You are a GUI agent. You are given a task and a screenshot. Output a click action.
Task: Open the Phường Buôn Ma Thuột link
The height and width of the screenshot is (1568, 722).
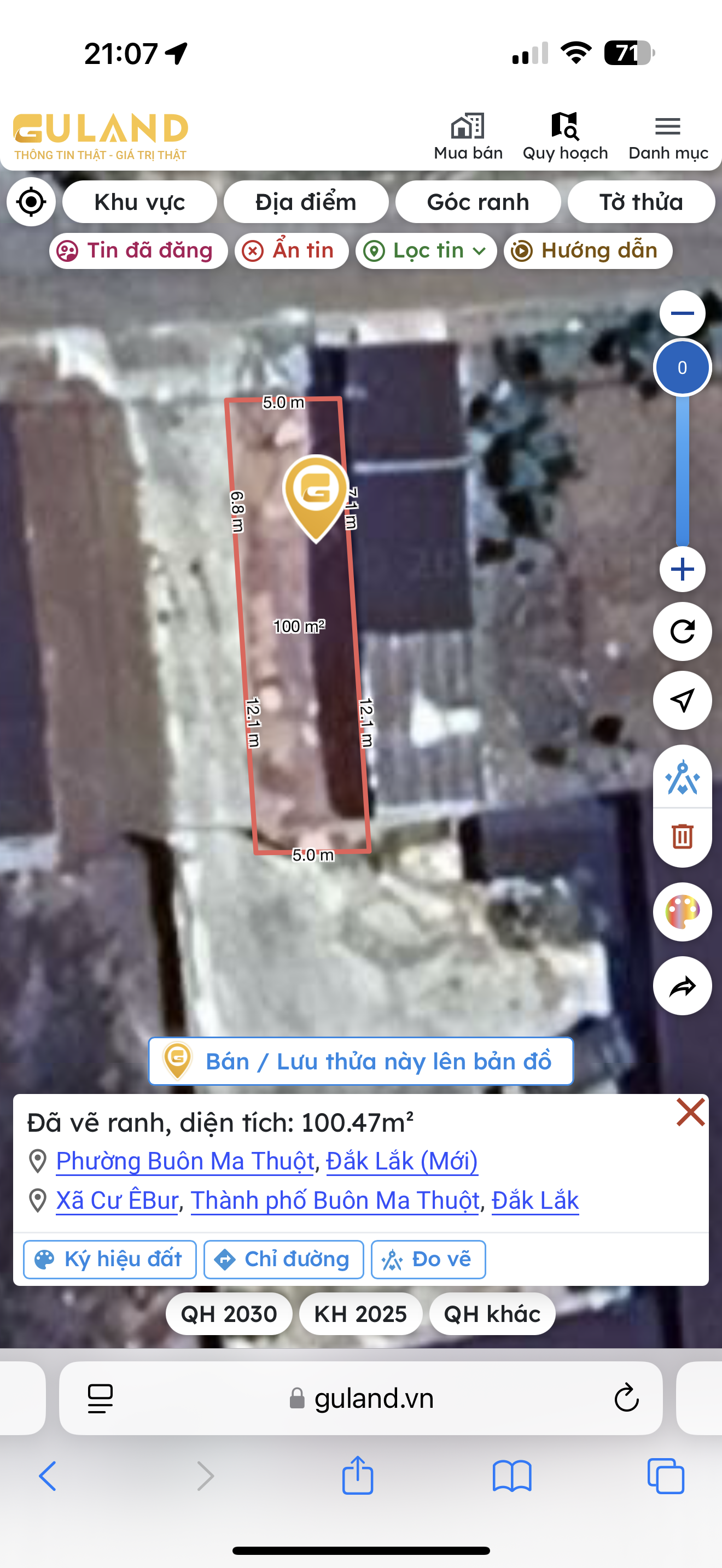coord(185,1161)
